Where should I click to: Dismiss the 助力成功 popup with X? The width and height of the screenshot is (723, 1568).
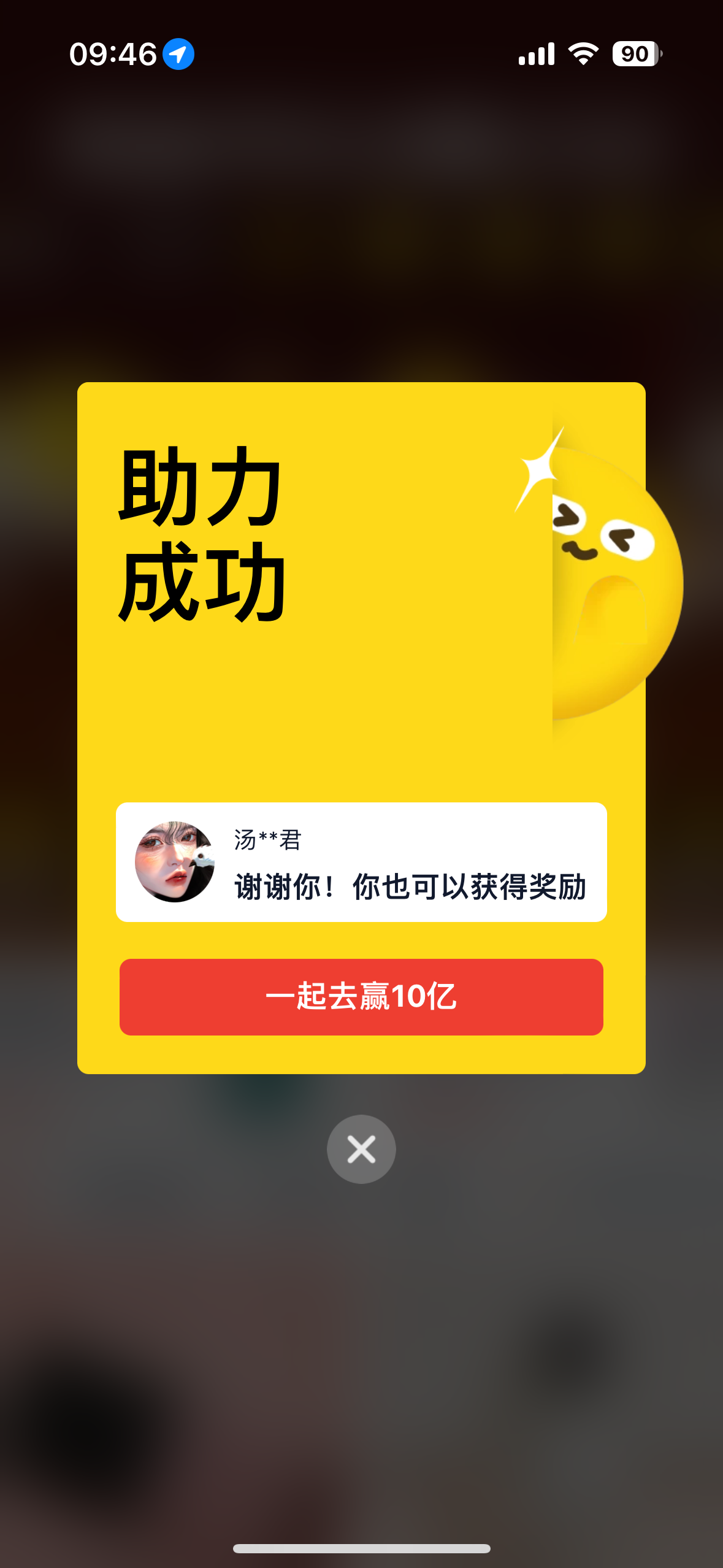click(361, 1149)
